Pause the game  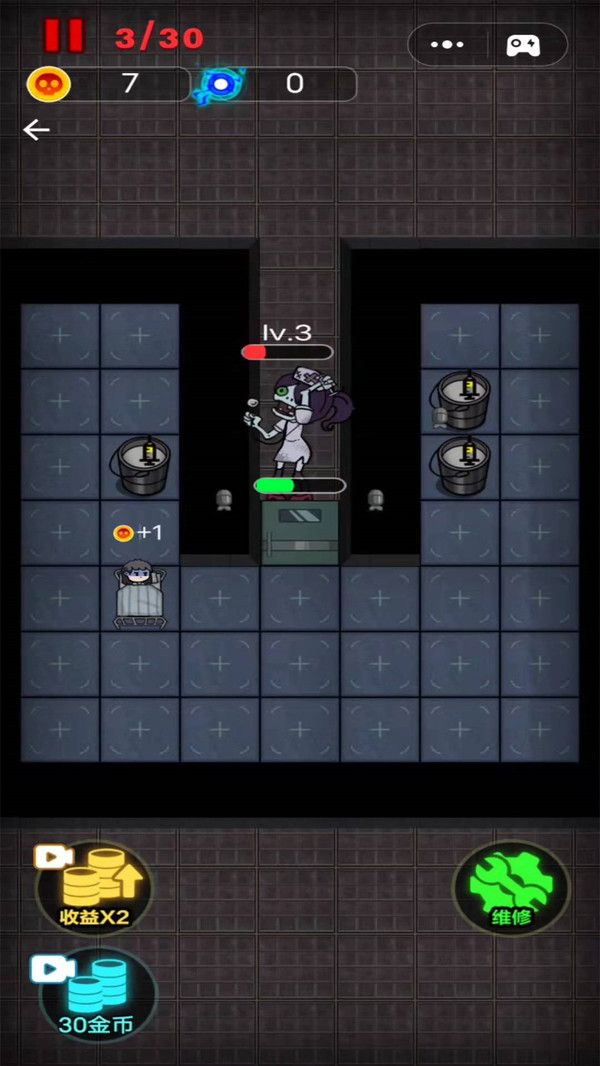click(x=63, y=36)
